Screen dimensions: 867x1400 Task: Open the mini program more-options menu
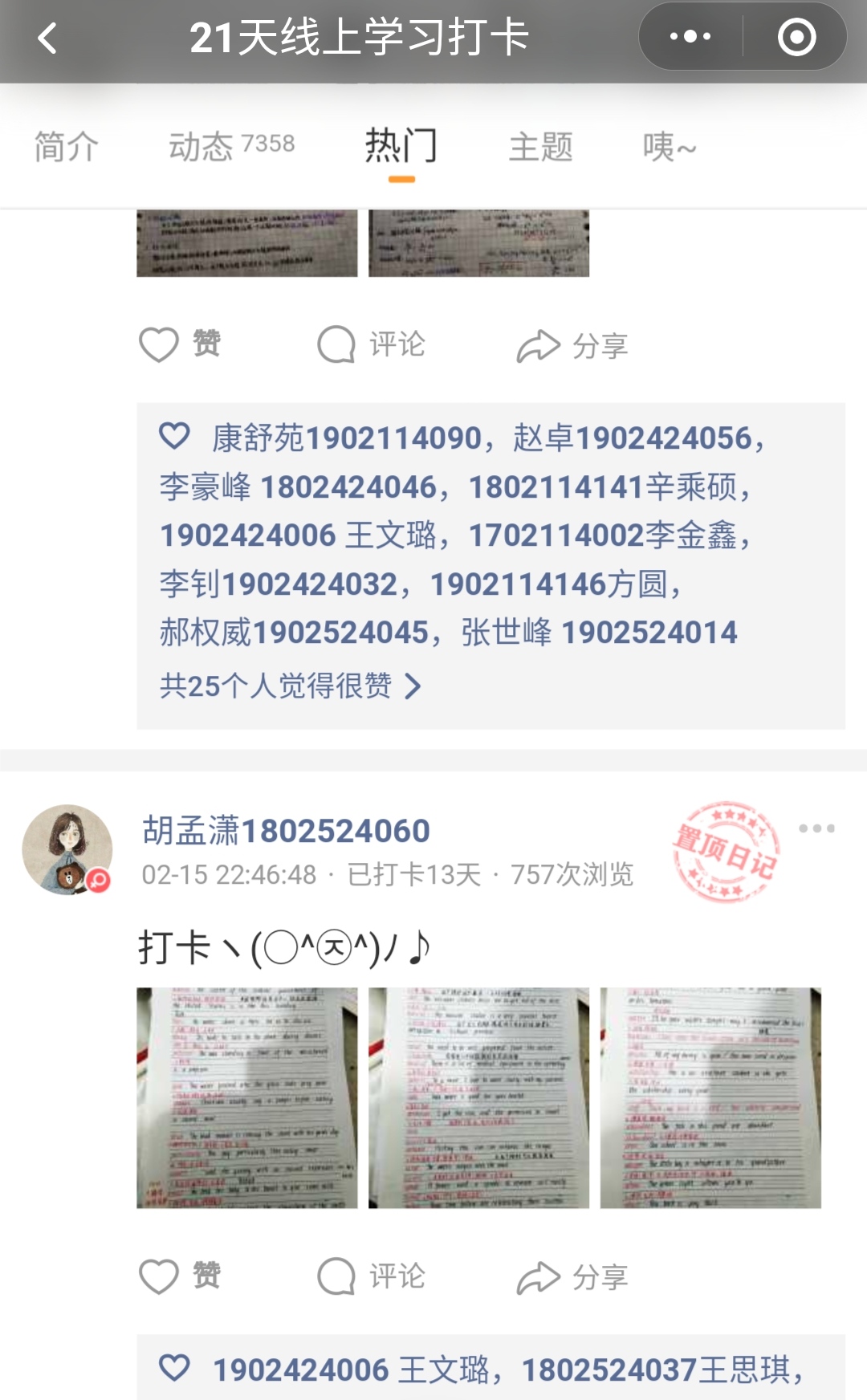coord(690,37)
